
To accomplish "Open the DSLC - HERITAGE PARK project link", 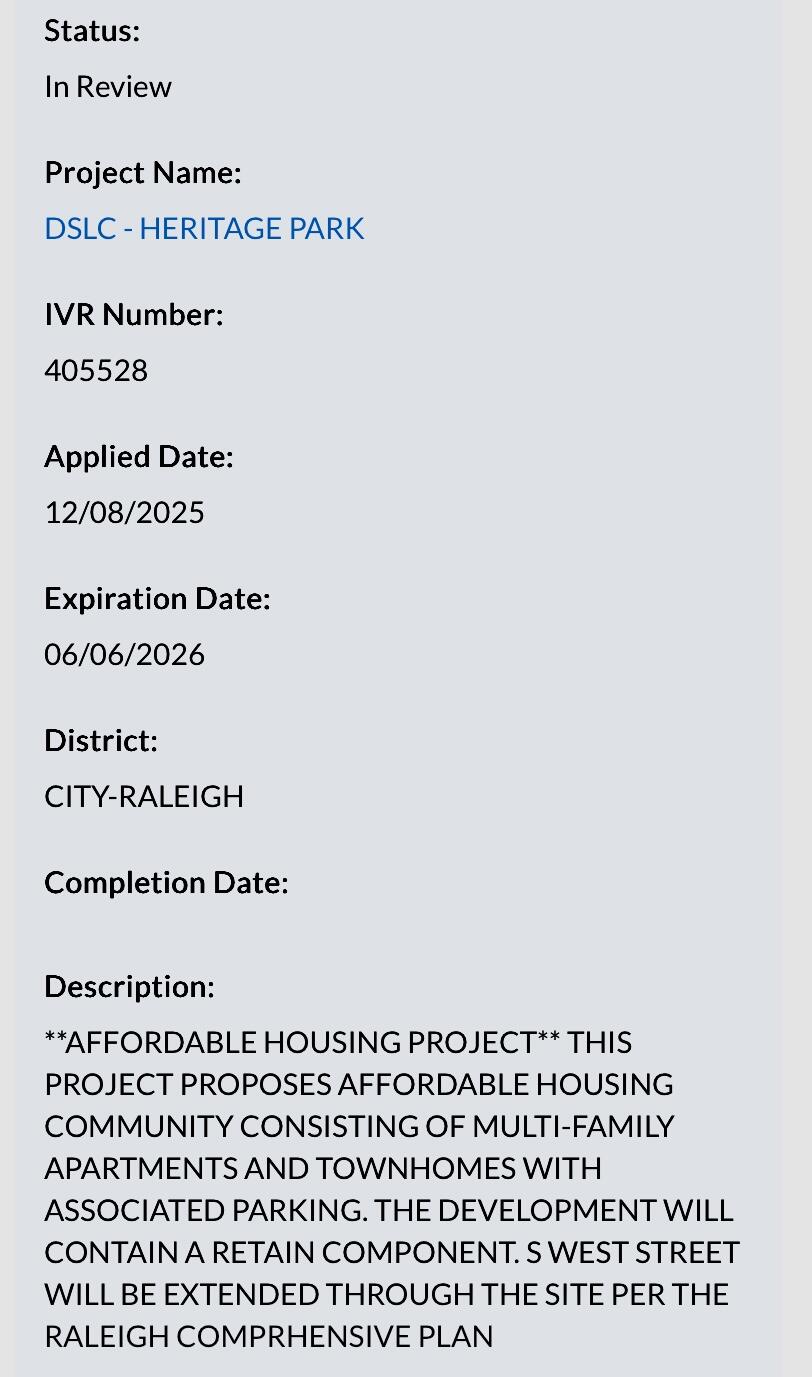I will point(204,228).
